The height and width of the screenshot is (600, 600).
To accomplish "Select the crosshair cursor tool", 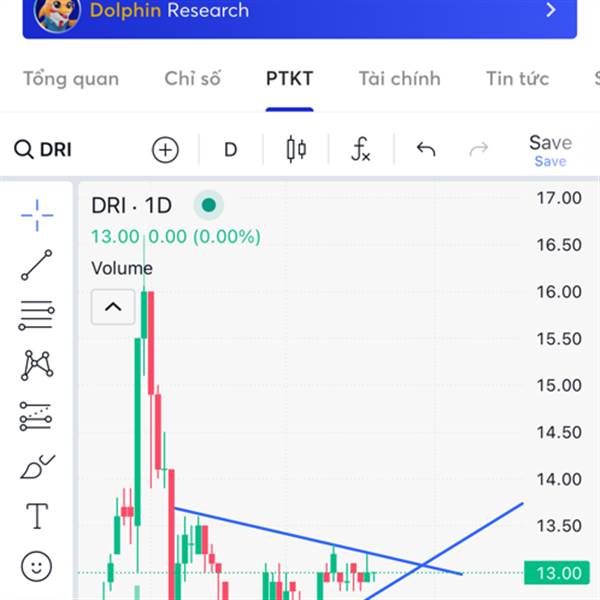I will coord(37,215).
